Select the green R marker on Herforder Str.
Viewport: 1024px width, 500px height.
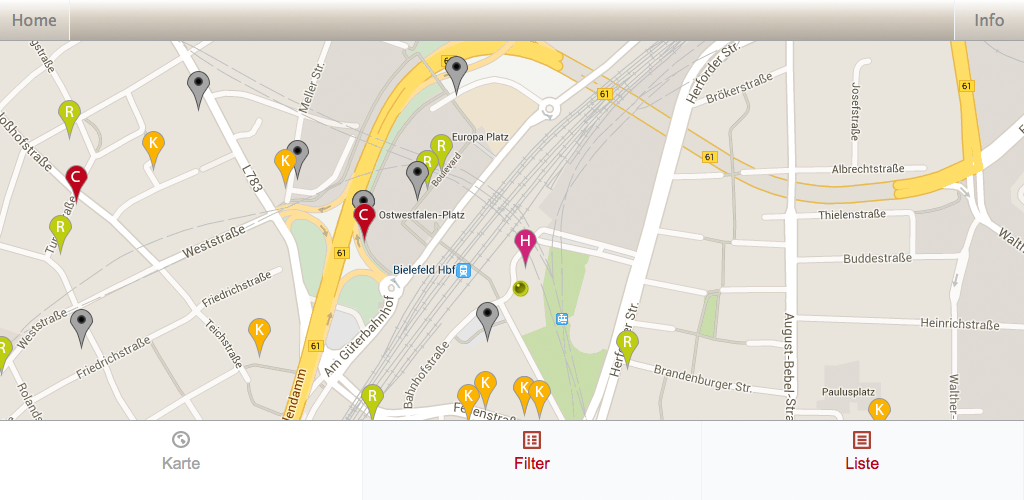pos(627,343)
